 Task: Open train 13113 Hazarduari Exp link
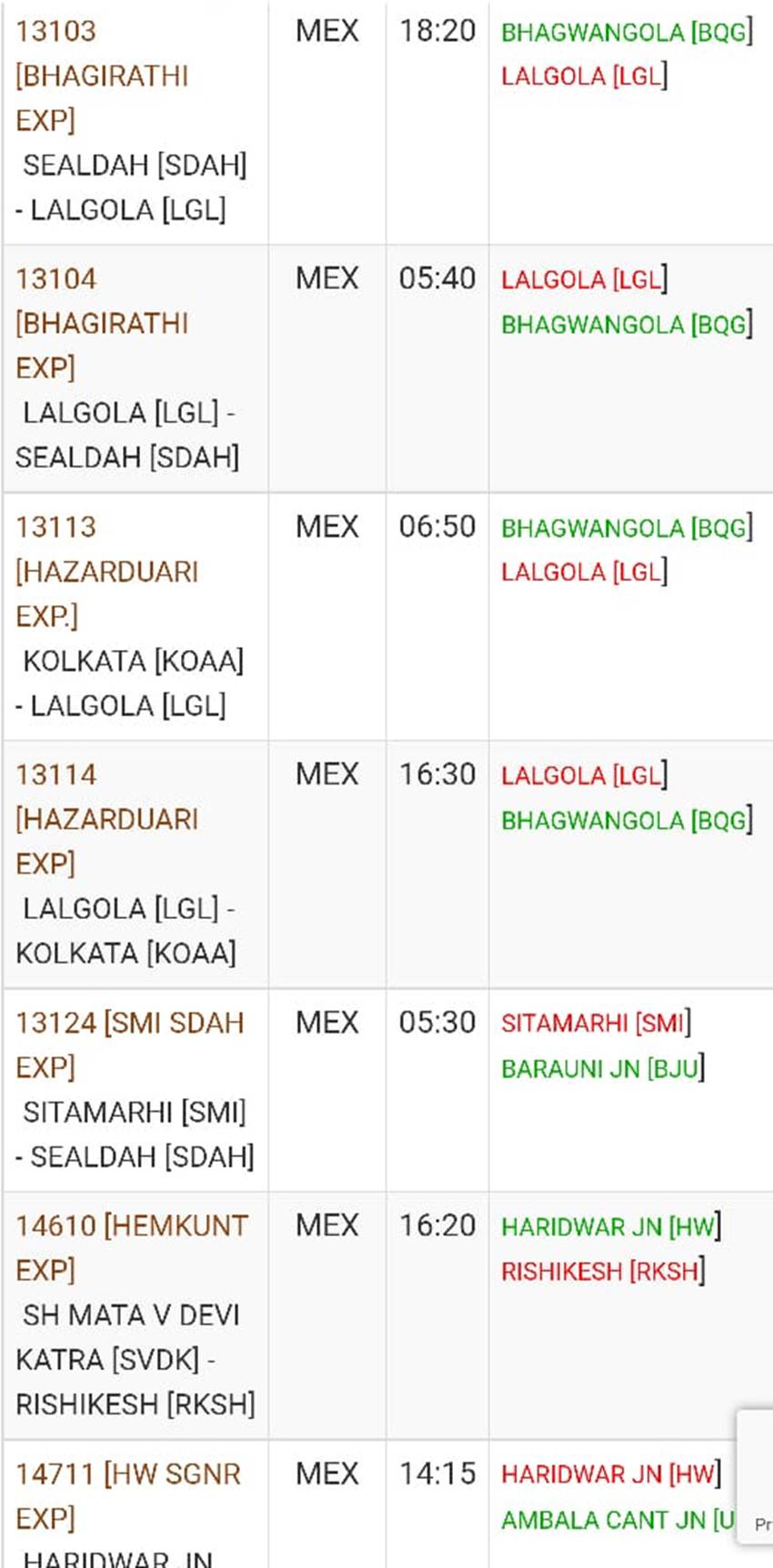[x=106, y=572]
